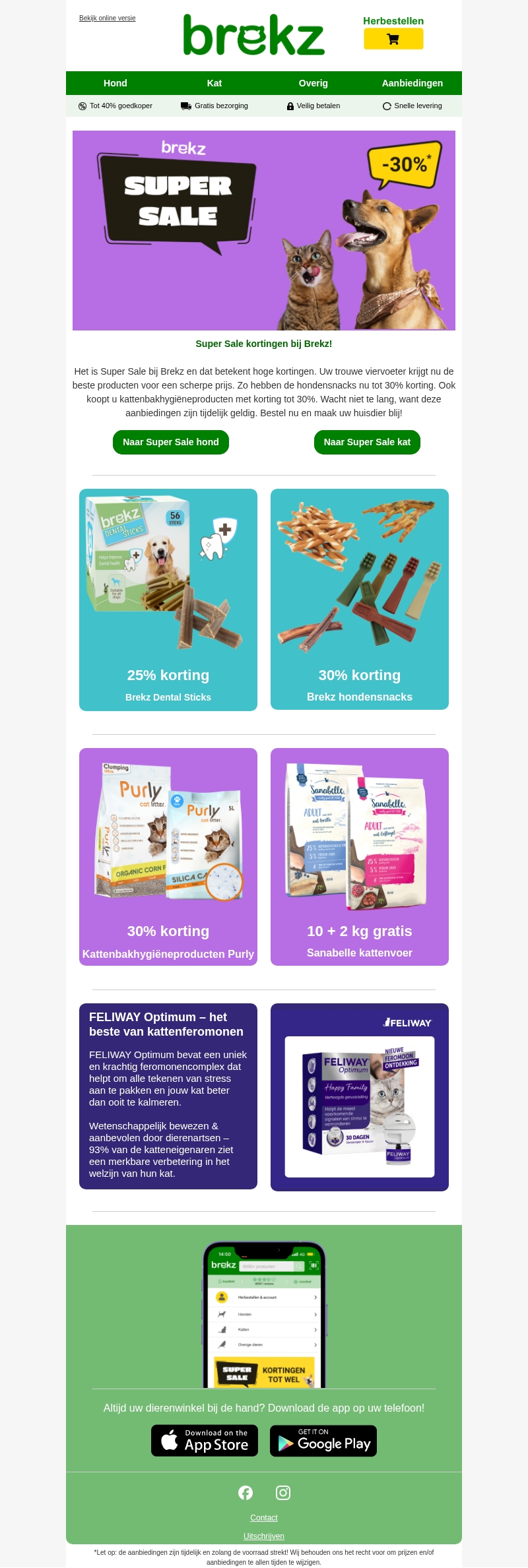
Task: View Purly kattenbakhygiëne products offer
Action: click(x=168, y=856)
